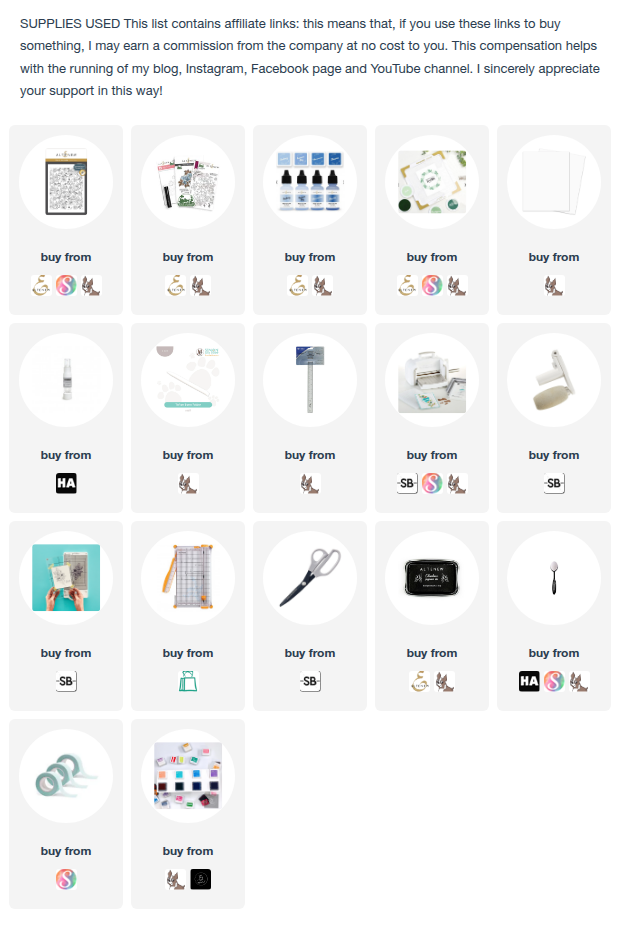Buy white cardstock from the hummingbird store
Image resolution: width=620 pixels, height=929 pixels.
pyautogui.click(x=554, y=286)
